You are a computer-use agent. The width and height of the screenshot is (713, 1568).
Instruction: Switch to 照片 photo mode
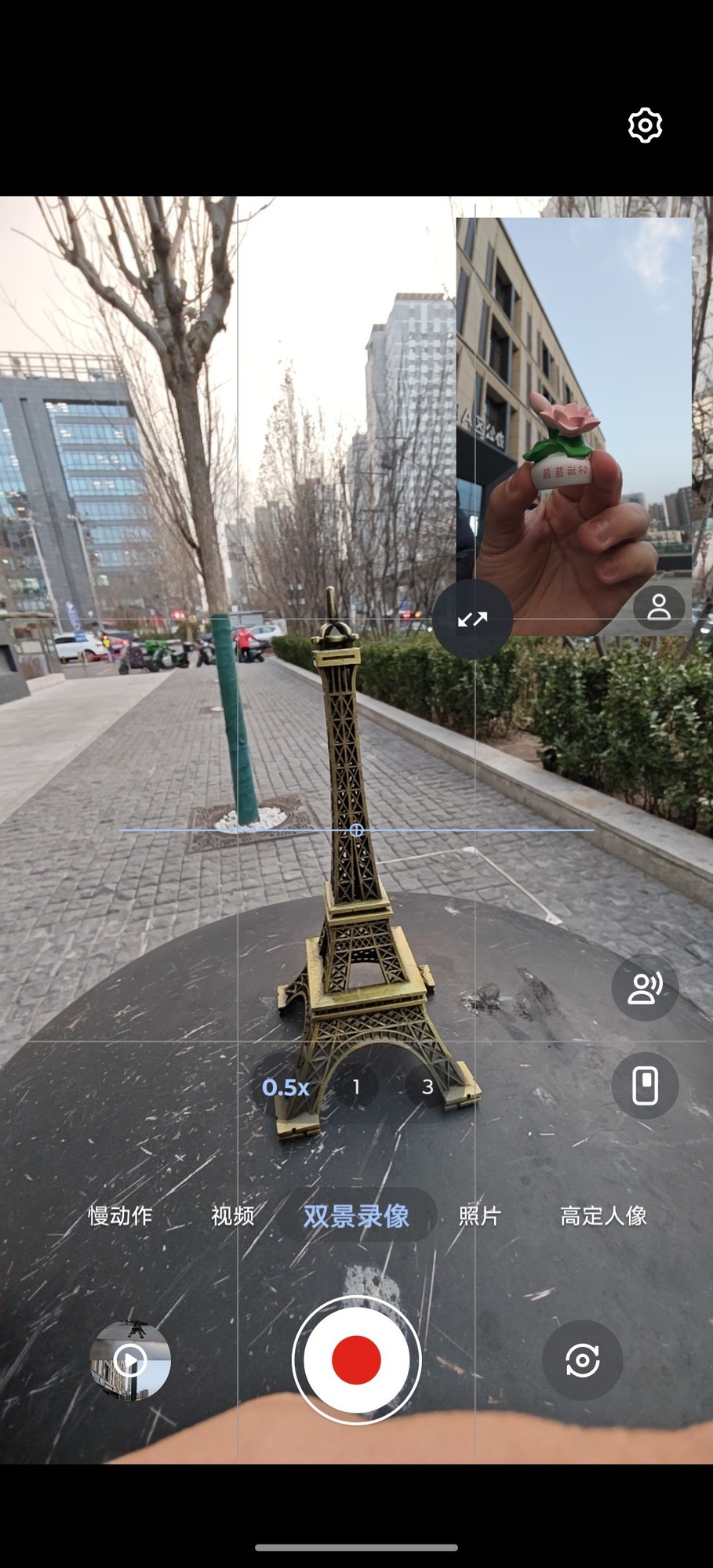479,1216
